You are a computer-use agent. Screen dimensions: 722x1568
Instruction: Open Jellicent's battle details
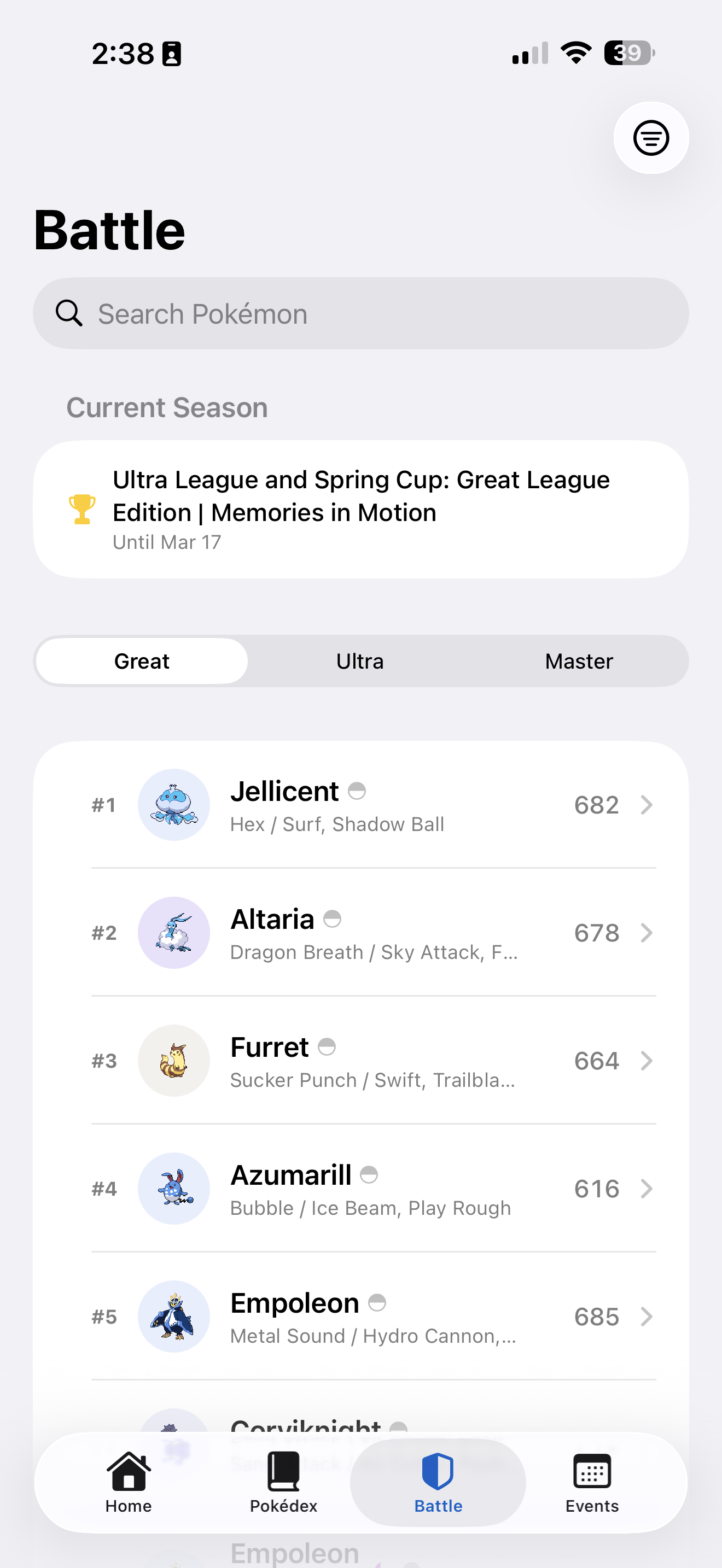372,805
